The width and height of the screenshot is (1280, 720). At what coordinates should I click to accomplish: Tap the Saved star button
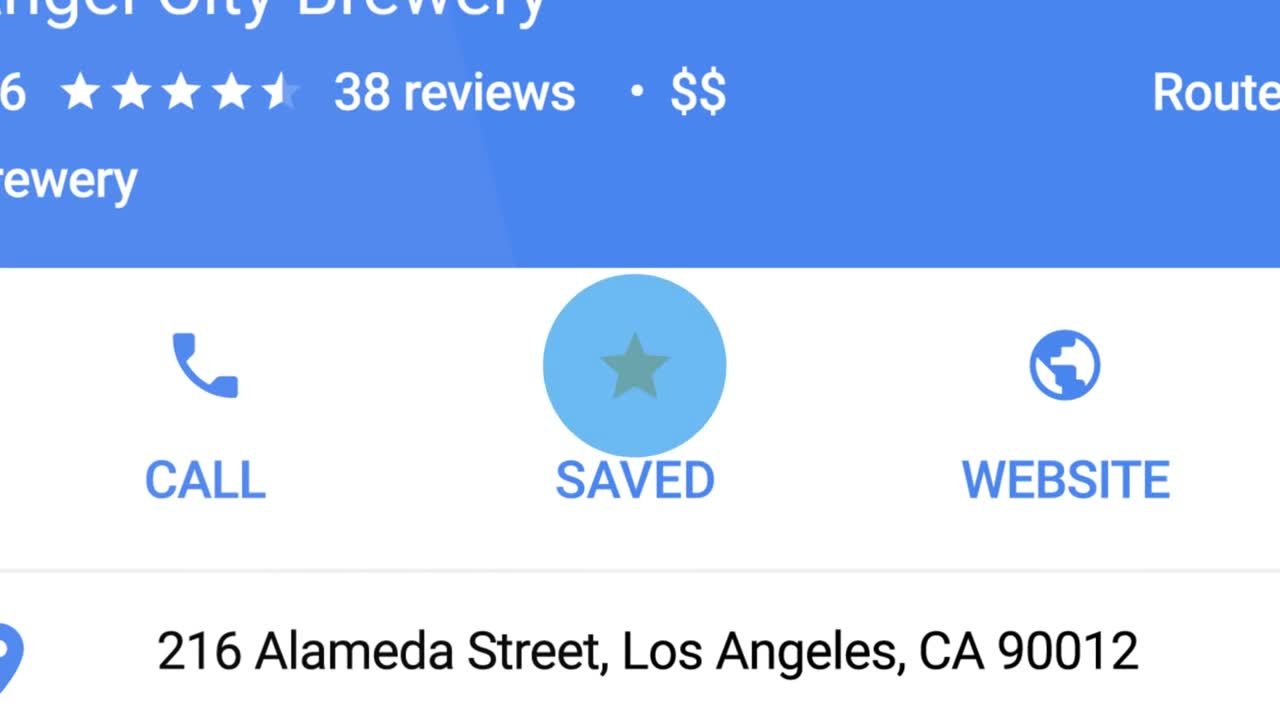click(635, 367)
